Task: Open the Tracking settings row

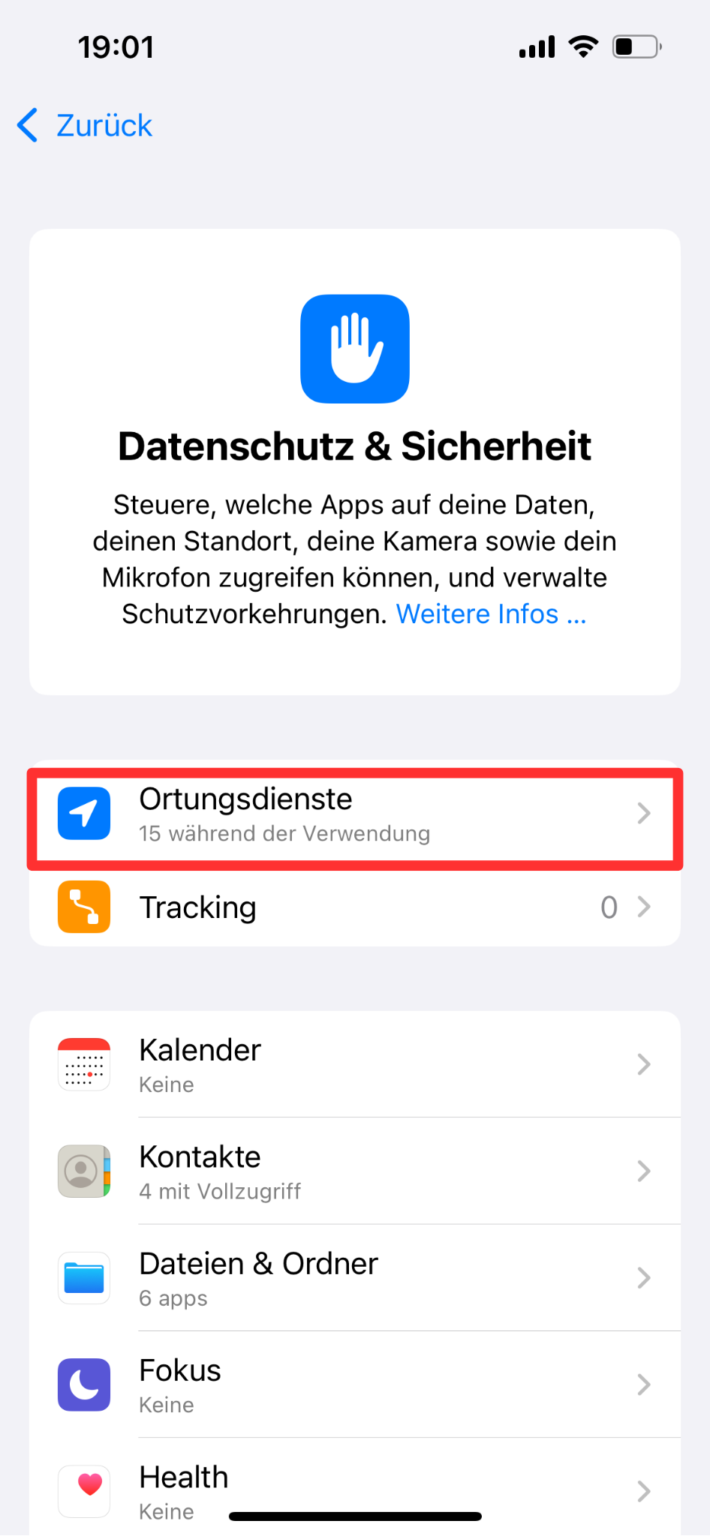Action: pyautogui.click(x=355, y=907)
